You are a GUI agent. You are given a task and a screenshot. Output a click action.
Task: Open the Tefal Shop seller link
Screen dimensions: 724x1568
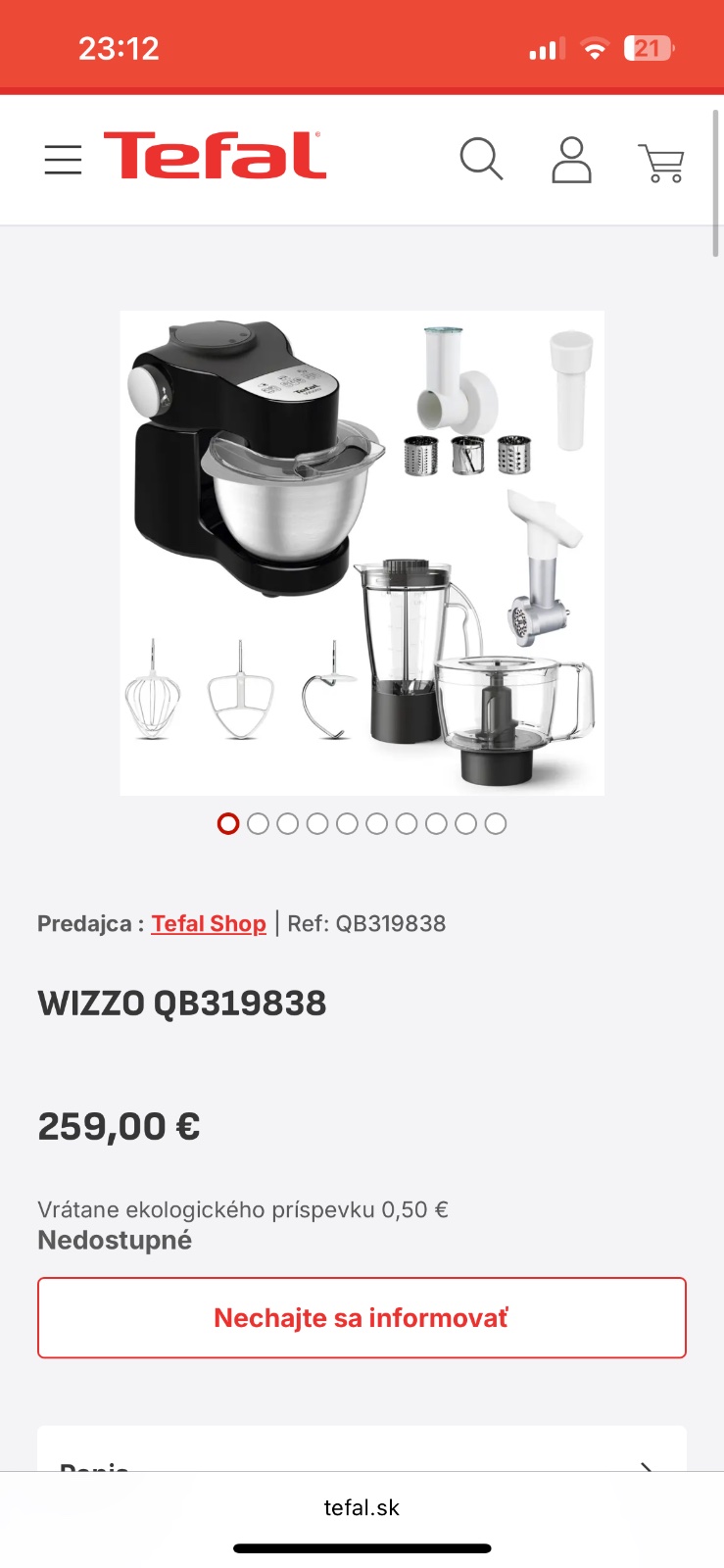[x=209, y=924]
